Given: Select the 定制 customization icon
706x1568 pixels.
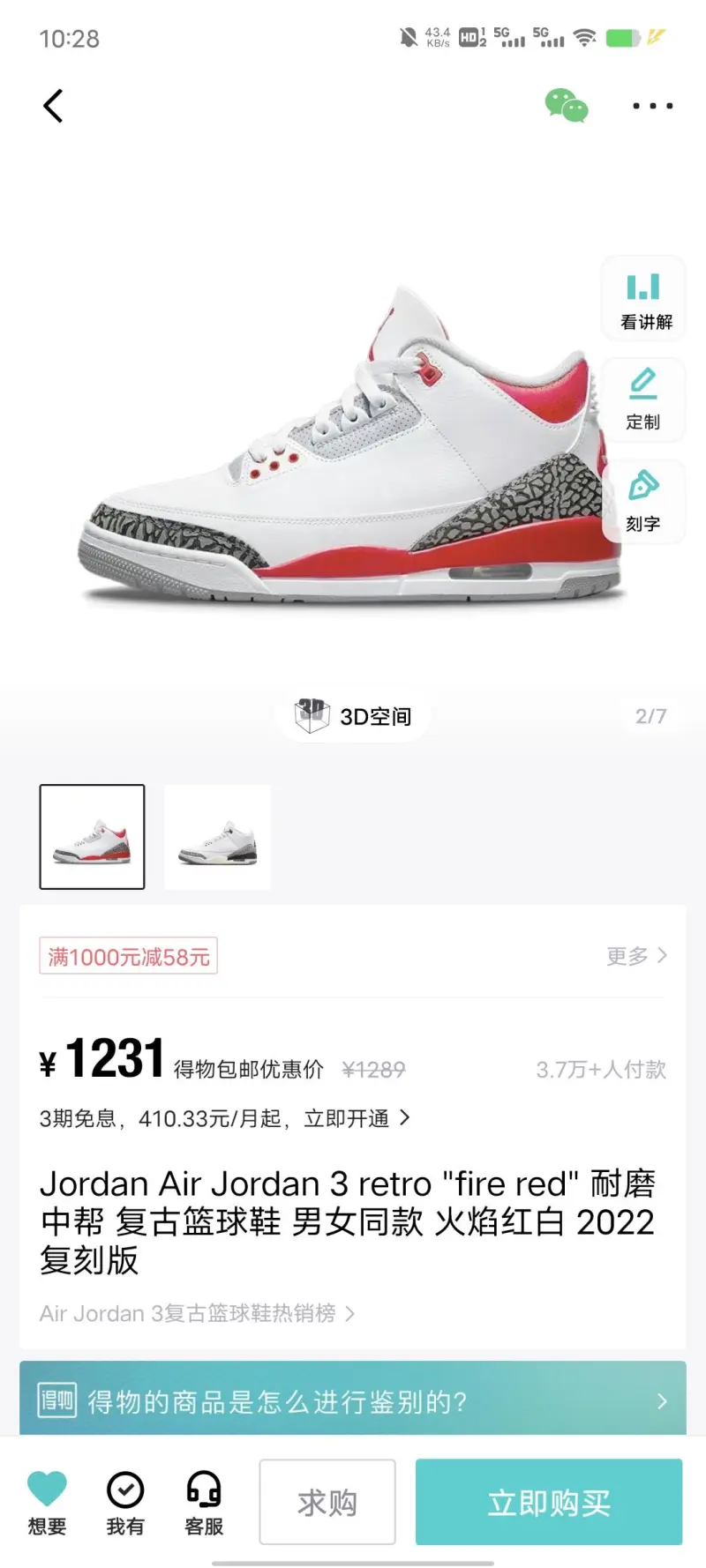Looking at the screenshot, I should 643,399.
